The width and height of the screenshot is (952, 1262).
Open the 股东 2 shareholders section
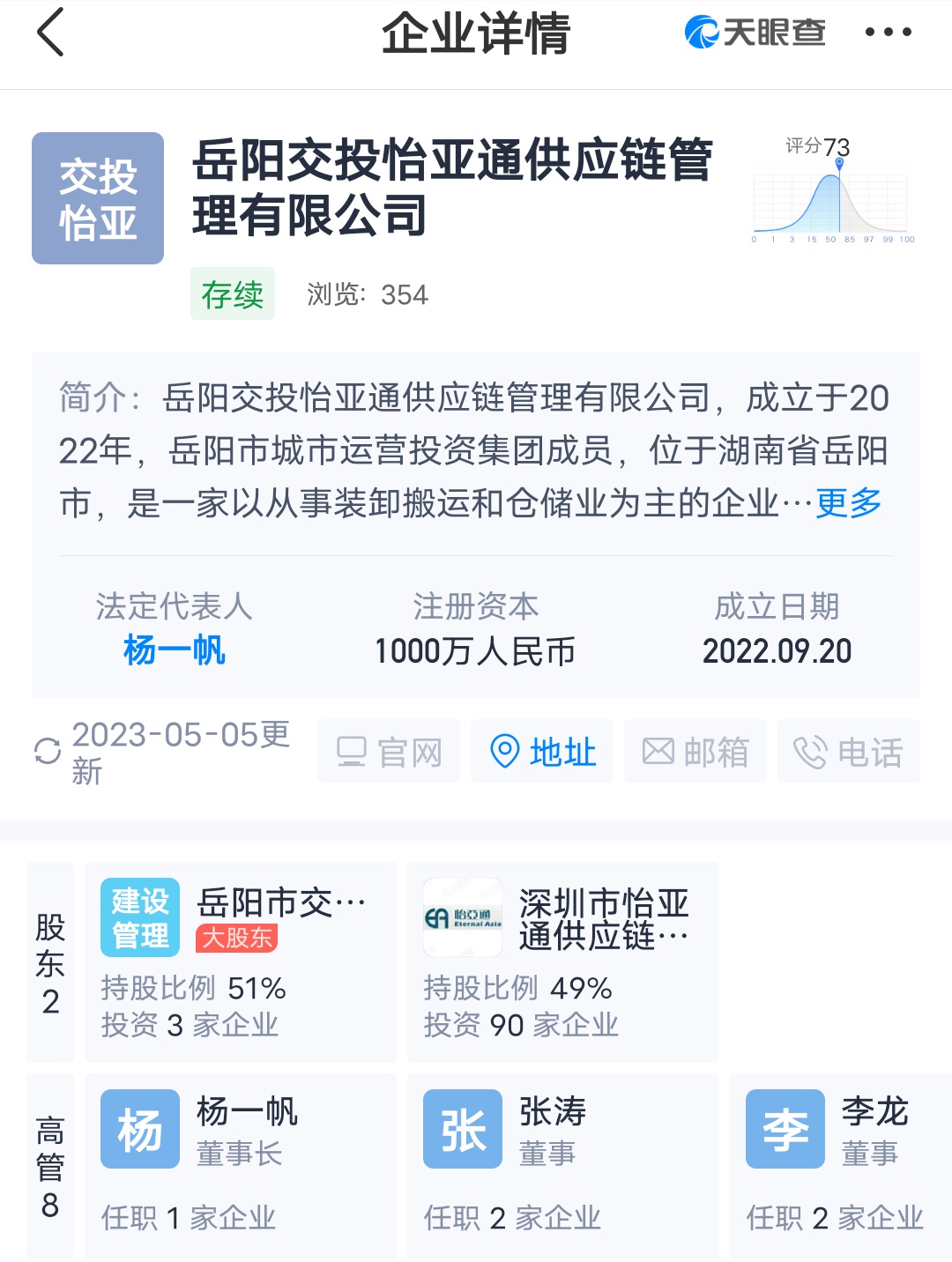click(50, 962)
